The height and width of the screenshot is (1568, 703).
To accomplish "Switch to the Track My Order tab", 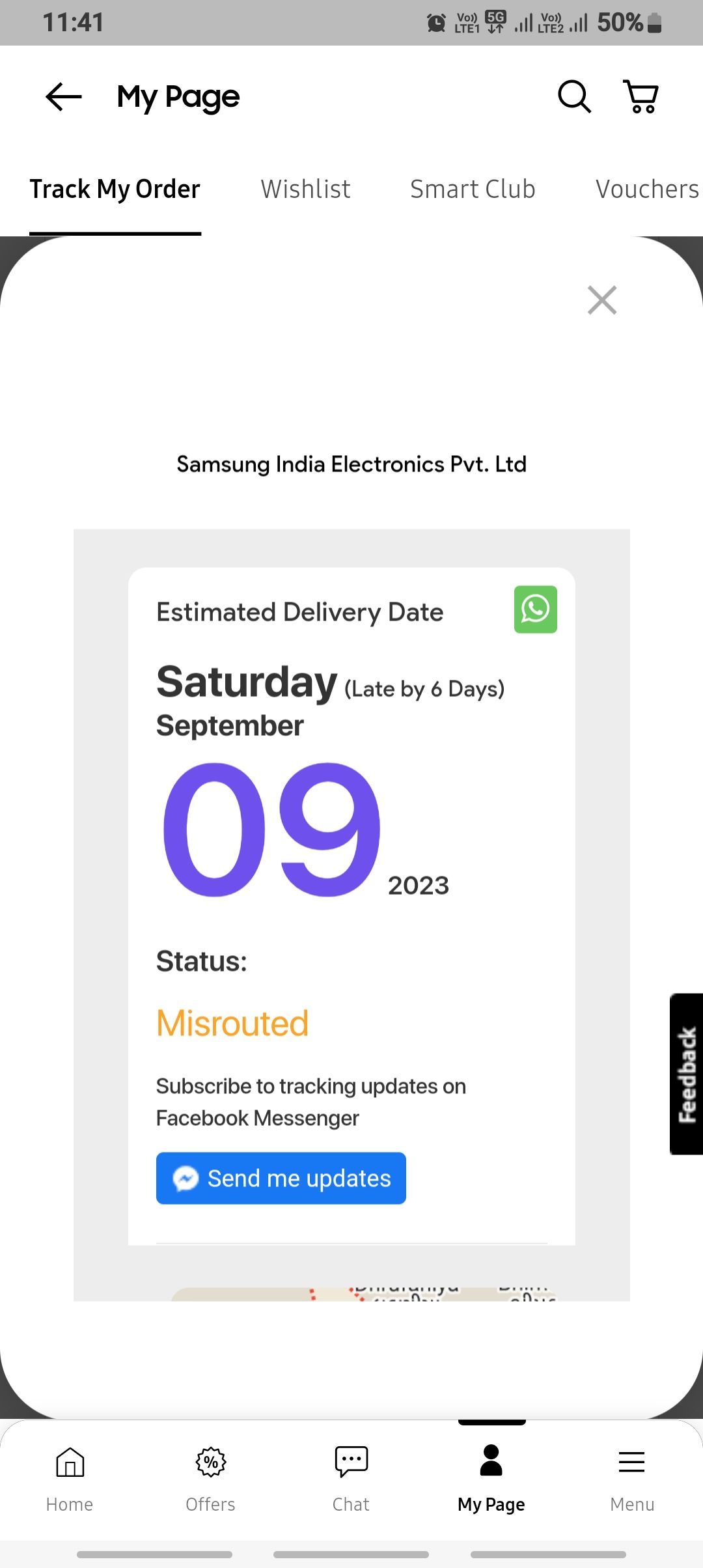I will (x=115, y=189).
